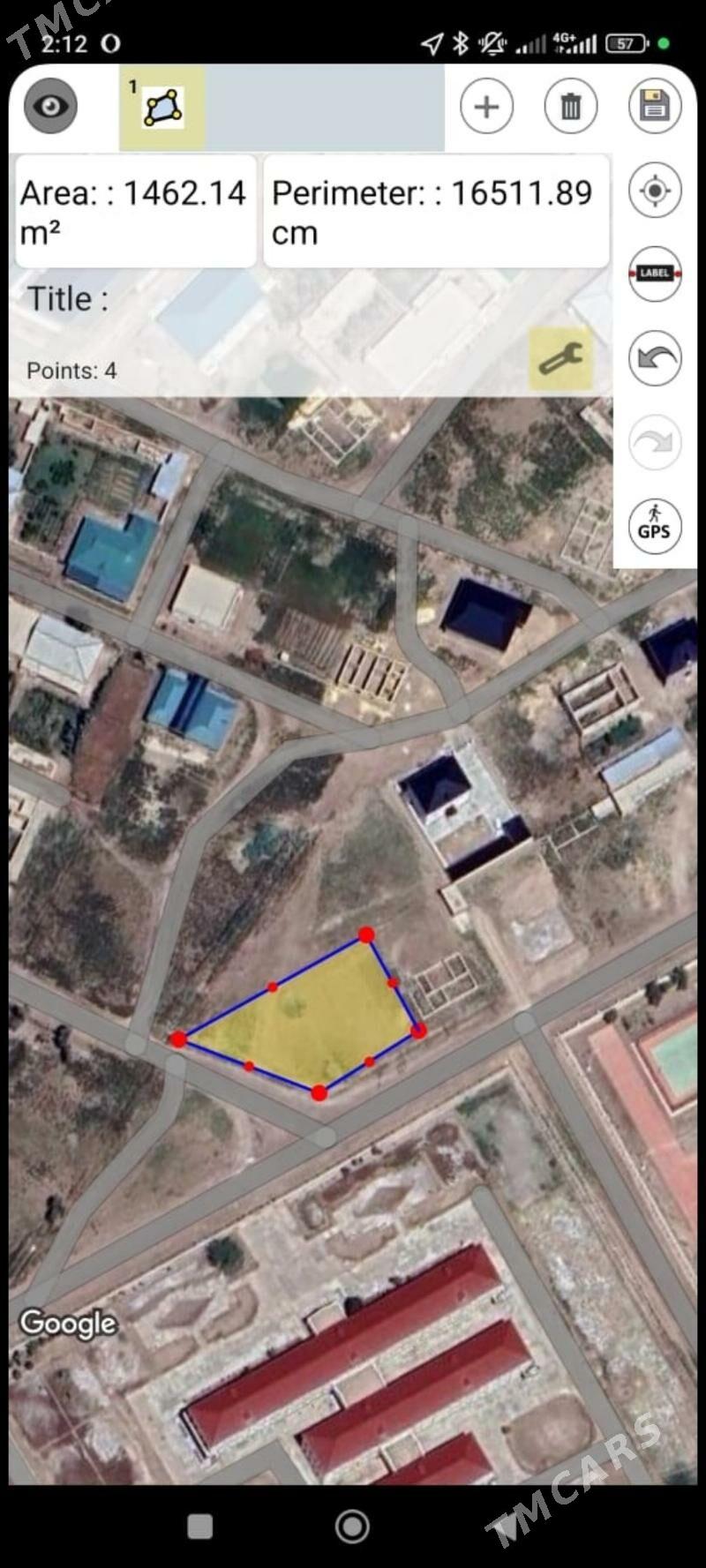This screenshot has height=1568, width=706.
Task: Delete measurement with the trash icon
Action: click(571, 107)
